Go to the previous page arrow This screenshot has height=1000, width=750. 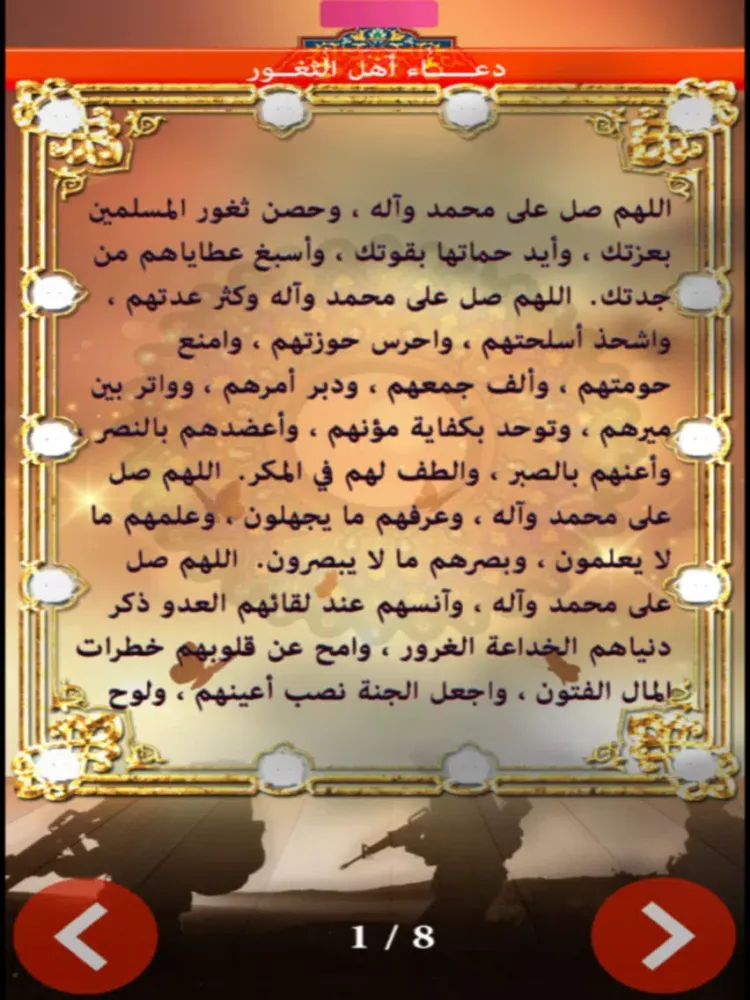[x=85, y=935]
